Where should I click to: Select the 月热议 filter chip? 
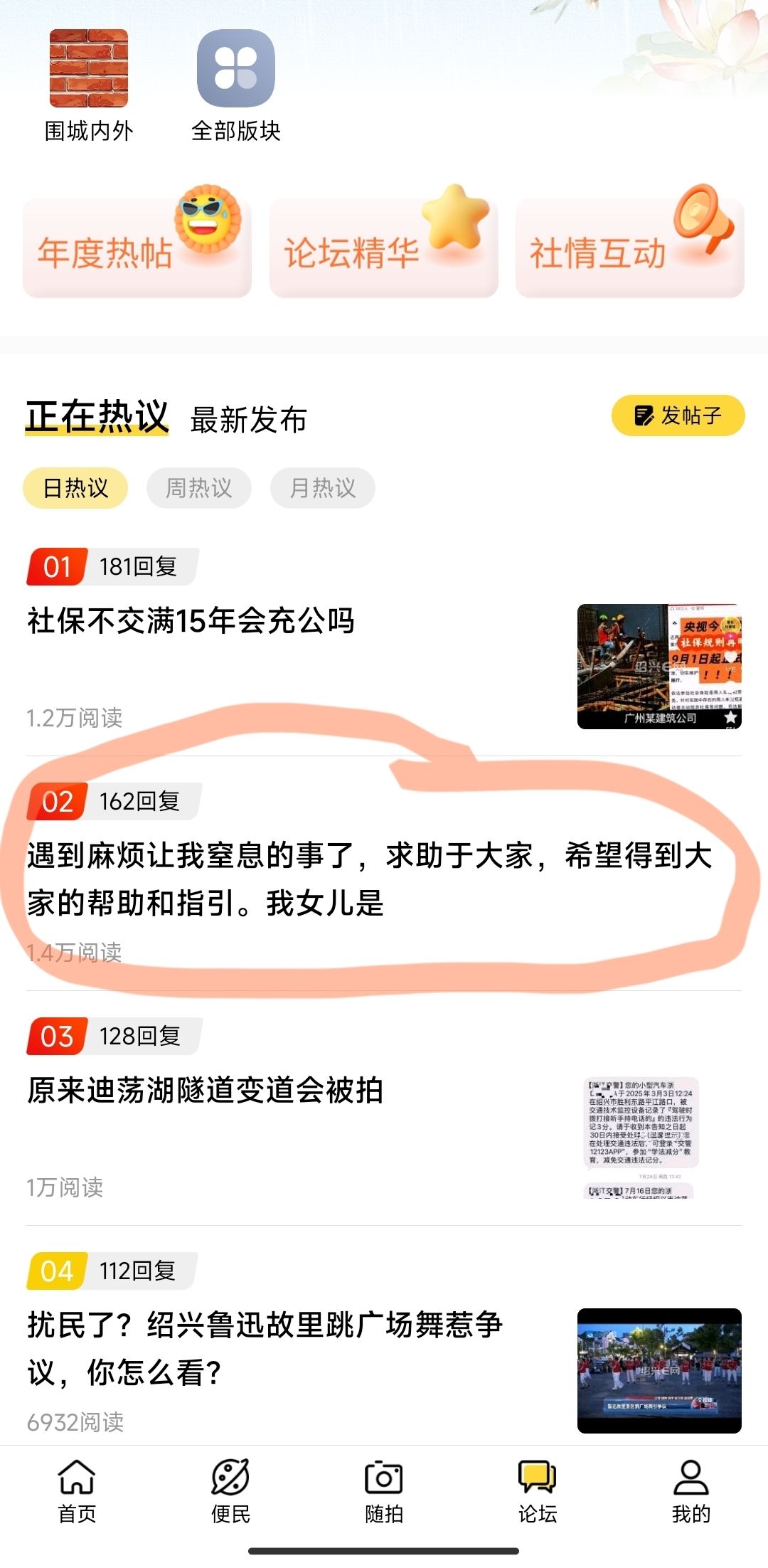323,488
